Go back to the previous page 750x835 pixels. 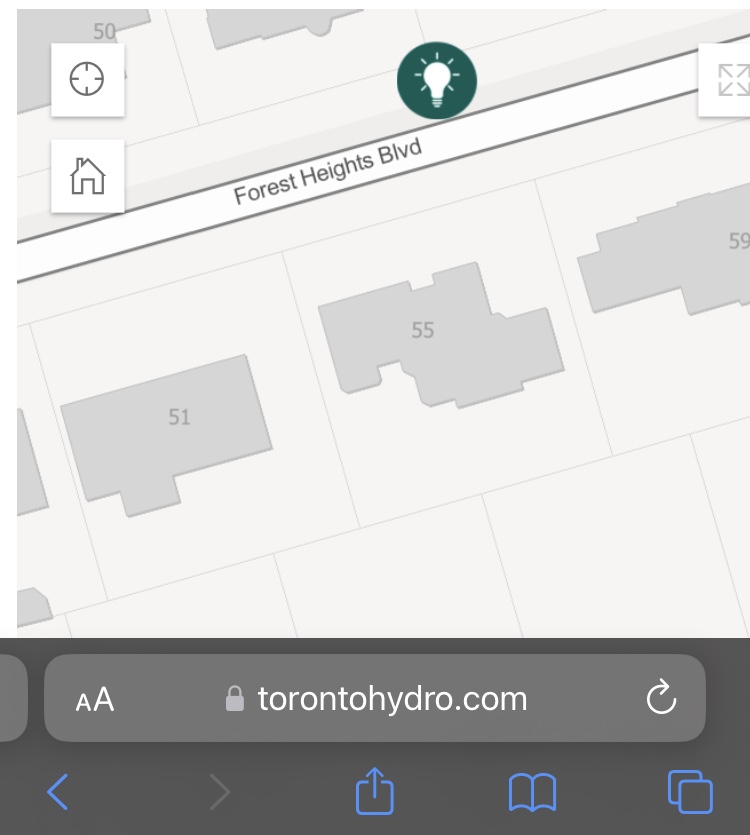point(58,793)
